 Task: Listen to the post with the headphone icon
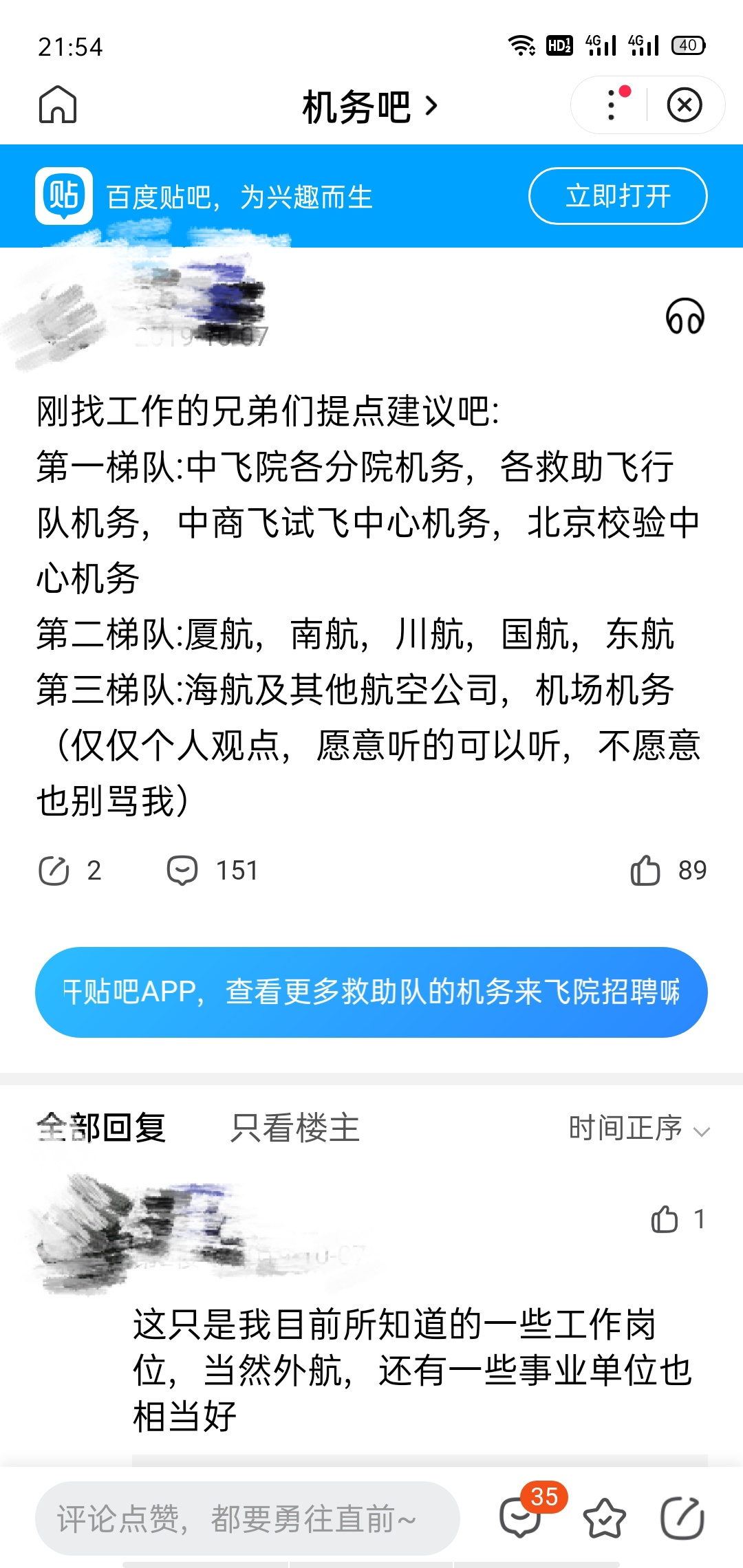[685, 316]
